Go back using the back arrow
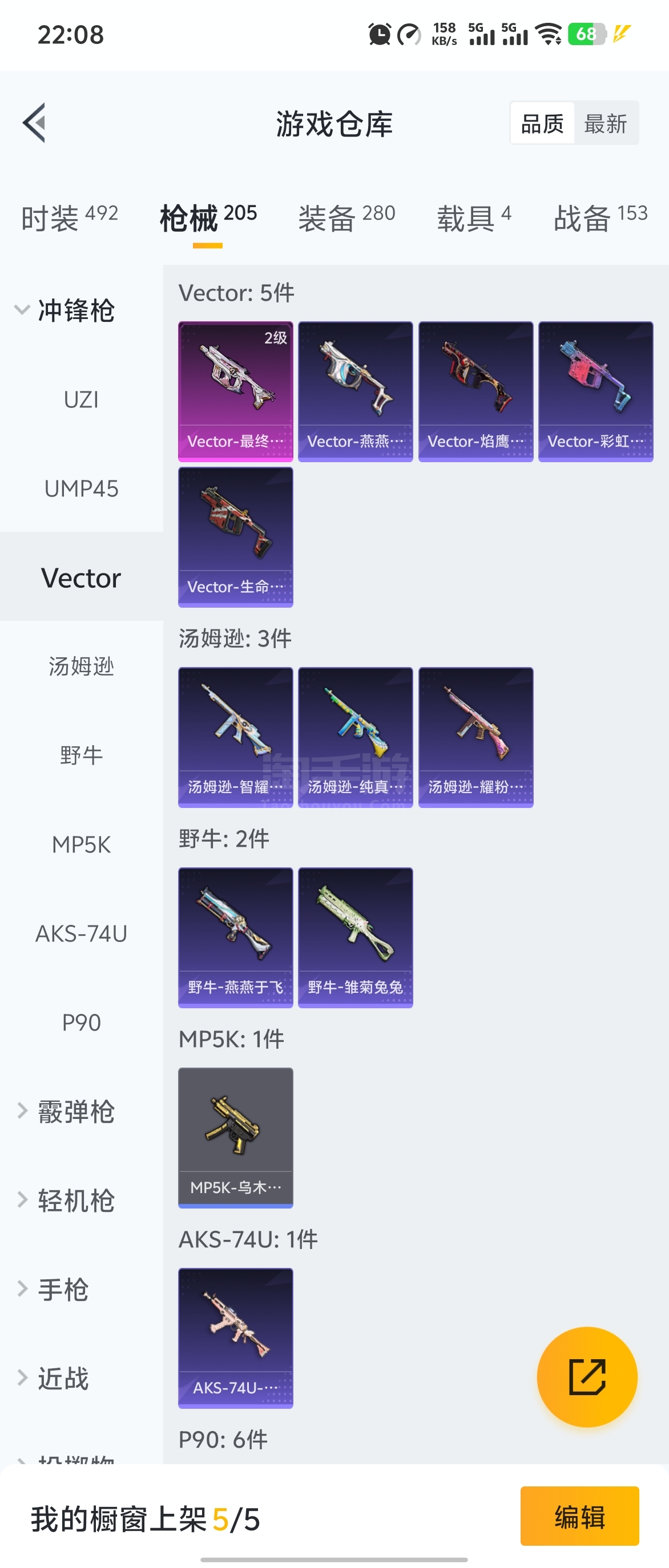The image size is (669, 1568). point(35,123)
